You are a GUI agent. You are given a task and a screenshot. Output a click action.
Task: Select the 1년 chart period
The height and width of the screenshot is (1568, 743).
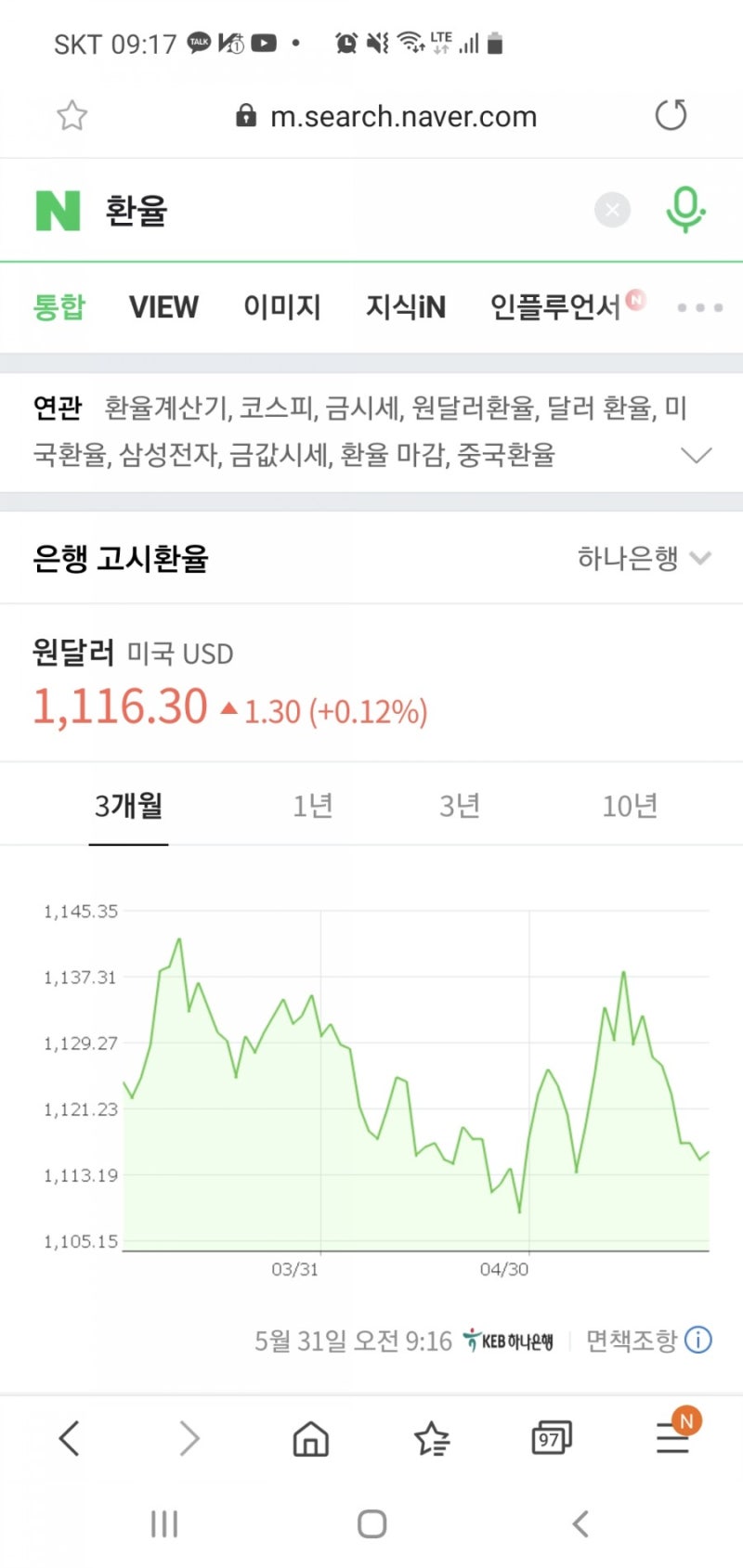(313, 806)
